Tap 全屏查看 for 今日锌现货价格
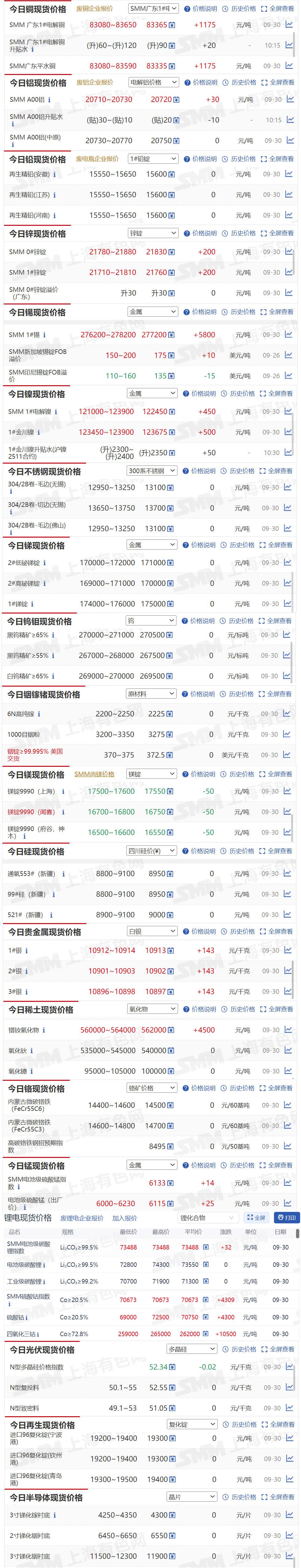The image size is (301, 1568). [277, 233]
